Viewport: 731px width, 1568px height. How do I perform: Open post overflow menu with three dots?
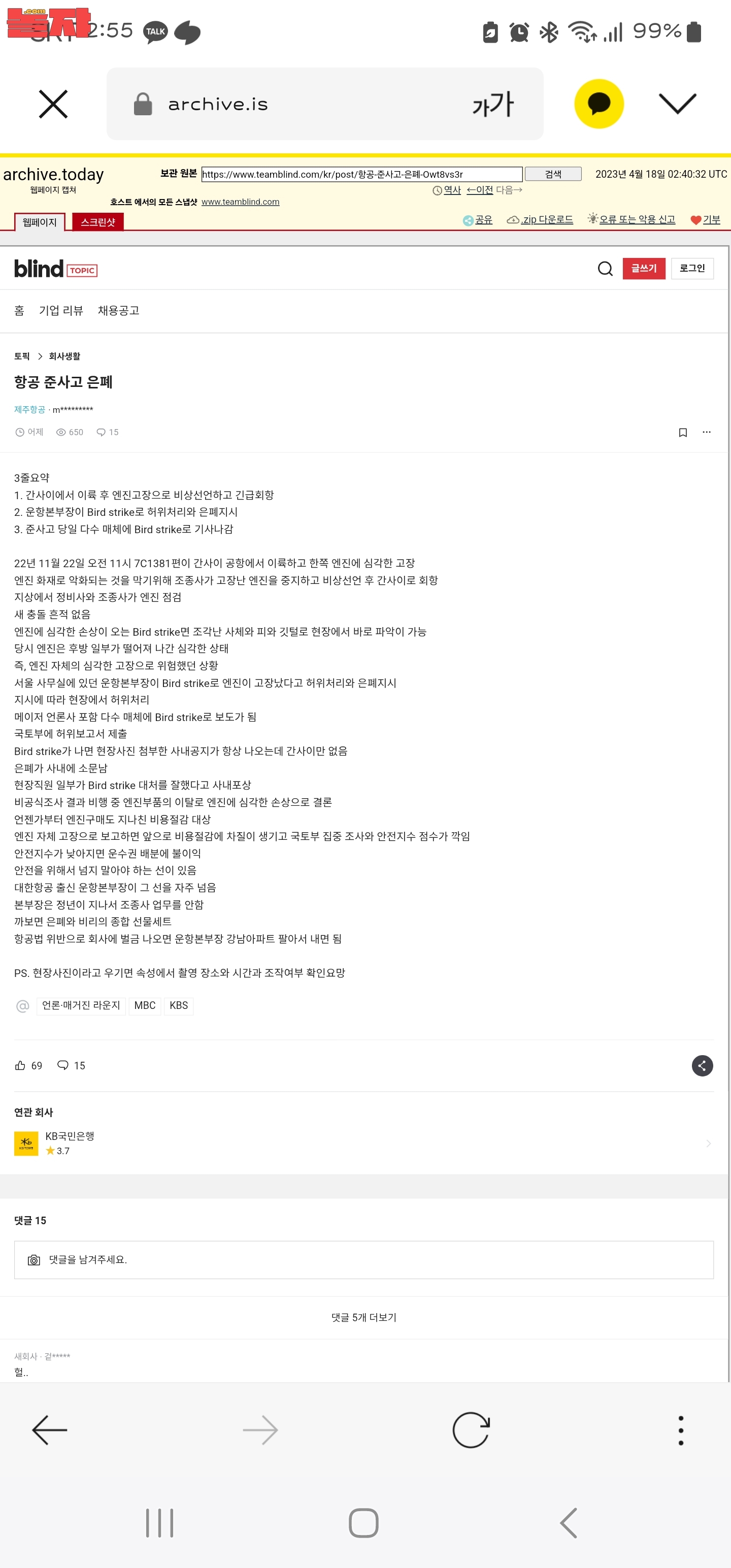pos(707,432)
